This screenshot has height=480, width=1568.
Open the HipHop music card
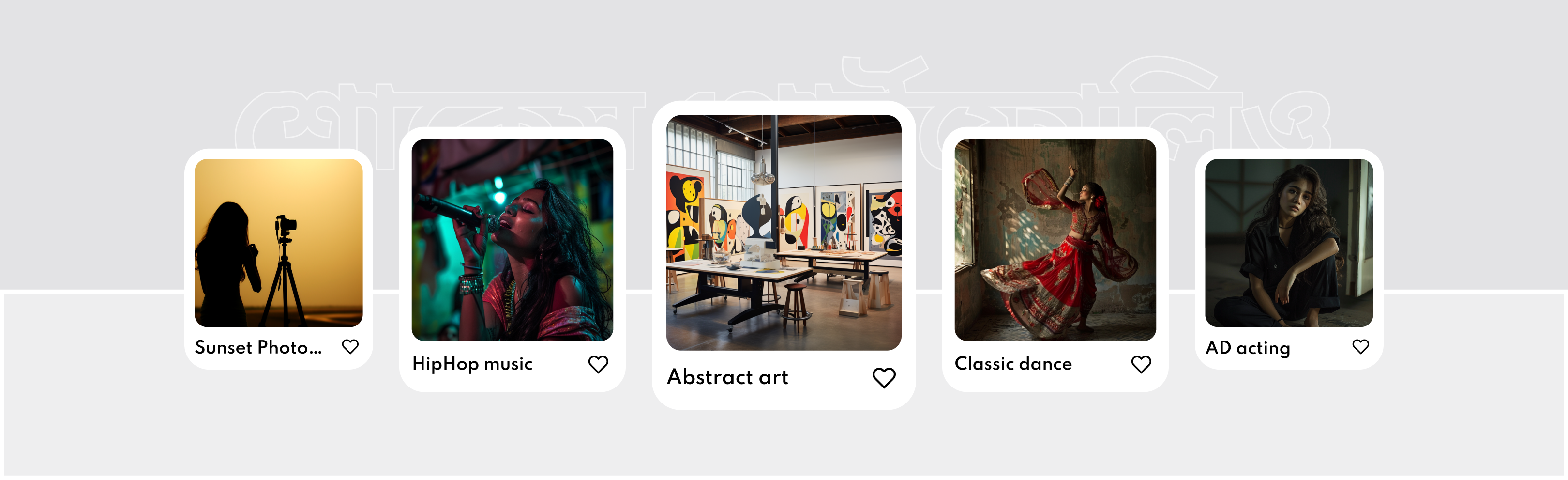pyautogui.click(x=512, y=239)
